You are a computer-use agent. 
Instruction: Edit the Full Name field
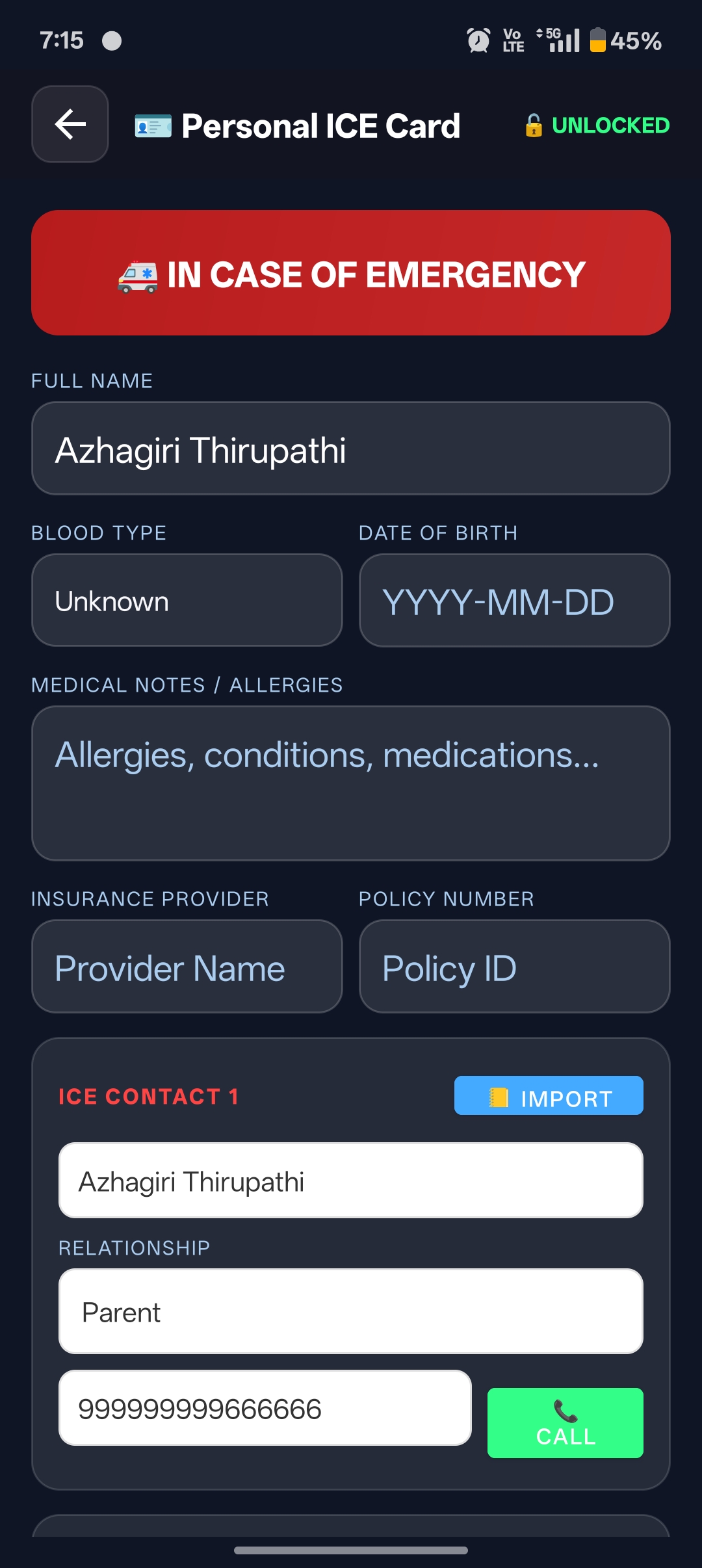click(350, 449)
